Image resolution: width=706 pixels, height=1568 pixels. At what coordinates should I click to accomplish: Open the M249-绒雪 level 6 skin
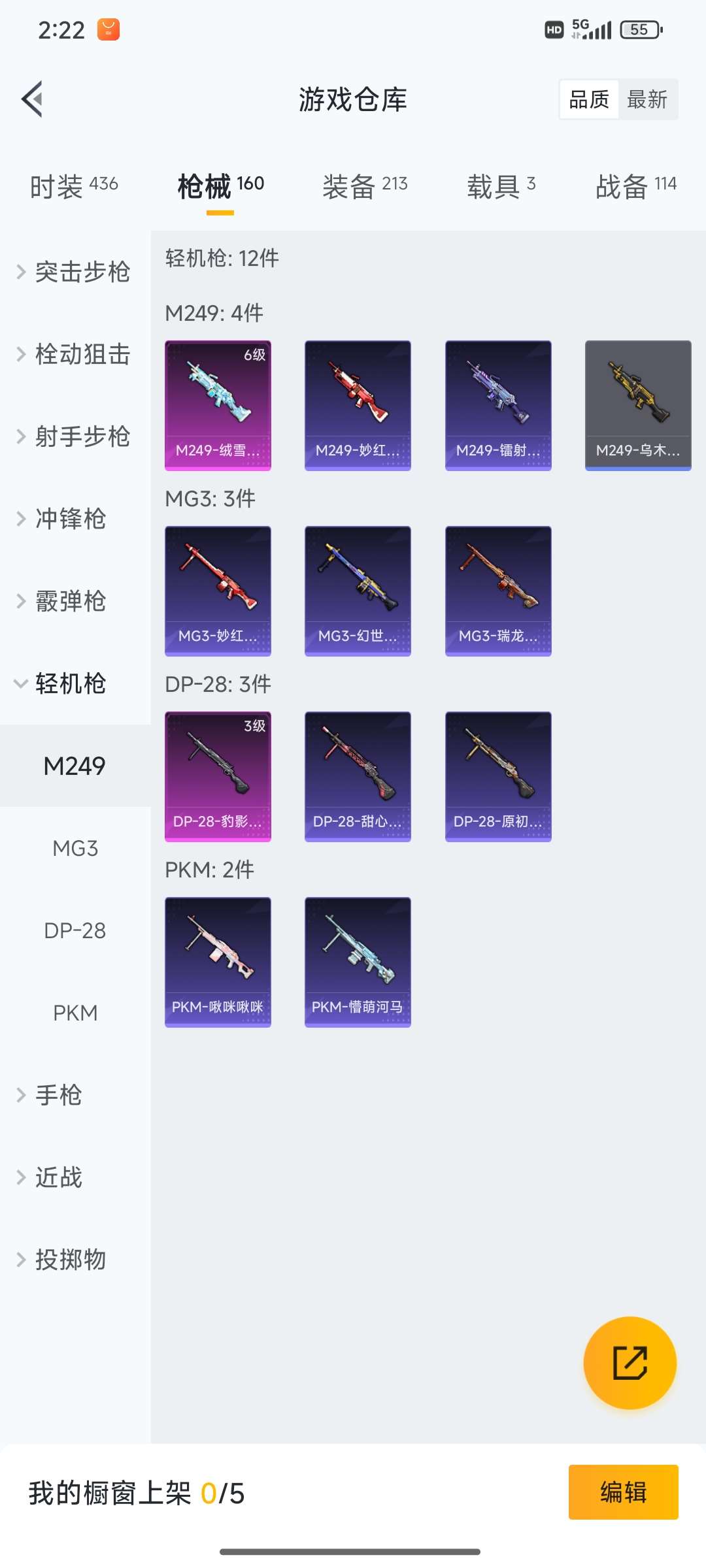tap(218, 405)
